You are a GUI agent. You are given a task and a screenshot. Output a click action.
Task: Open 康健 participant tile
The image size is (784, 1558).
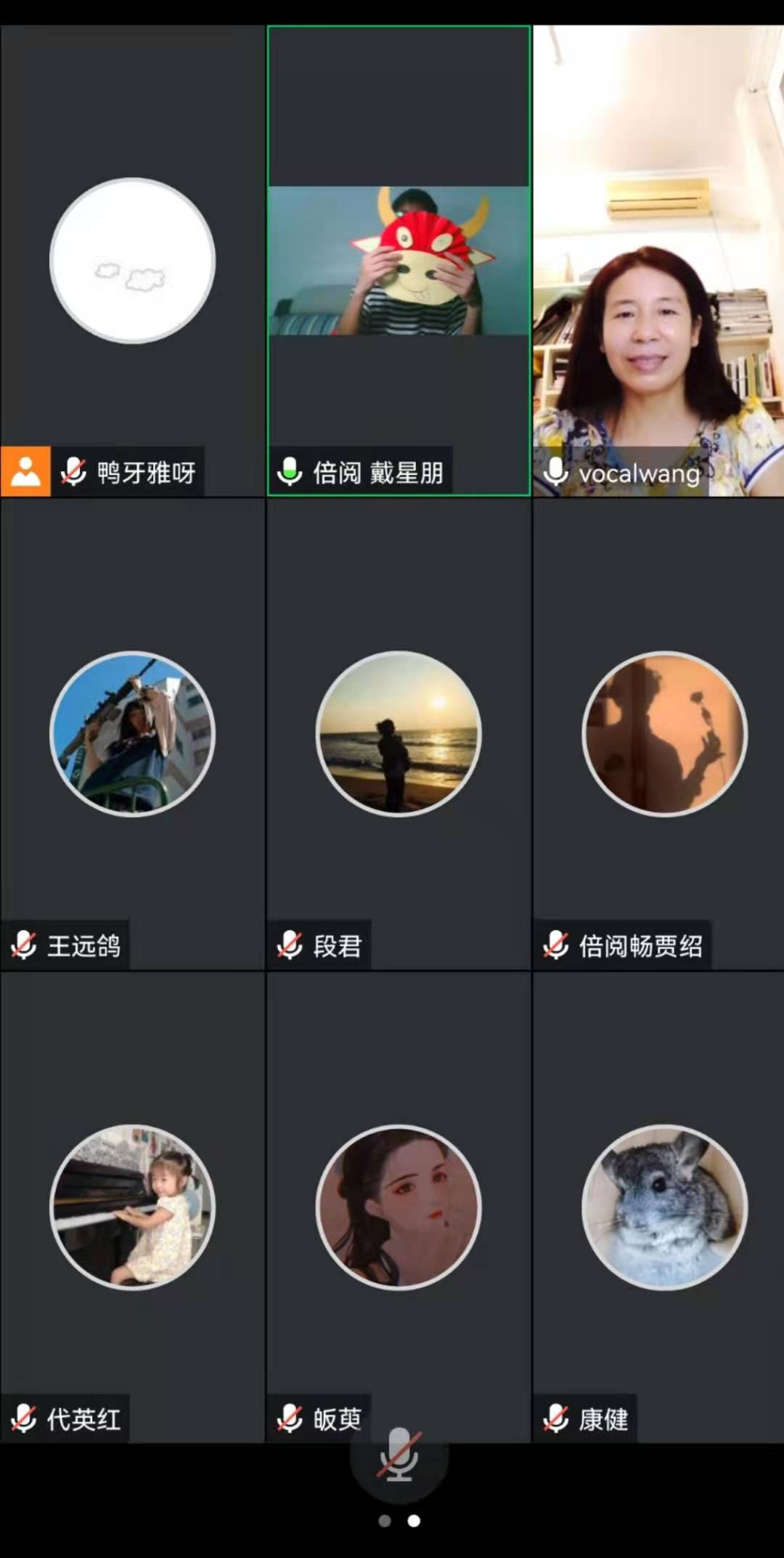[664, 1207]
